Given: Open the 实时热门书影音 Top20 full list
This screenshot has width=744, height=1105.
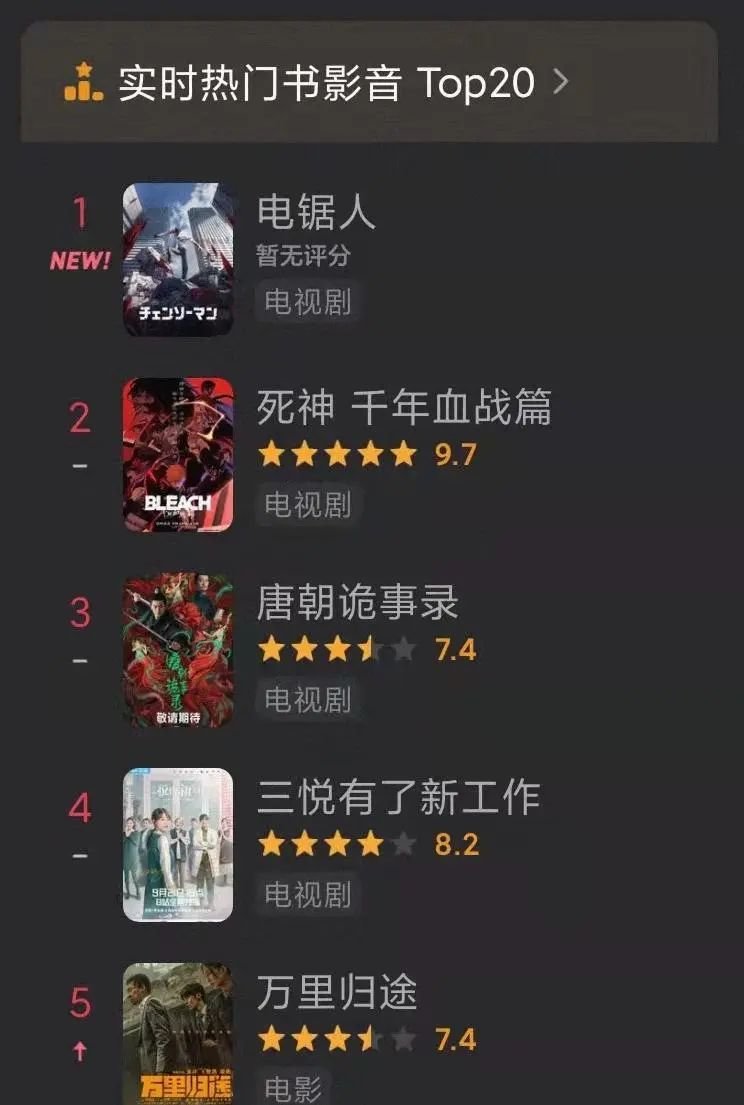Looking at the screenshot, I should pos(326,82).
